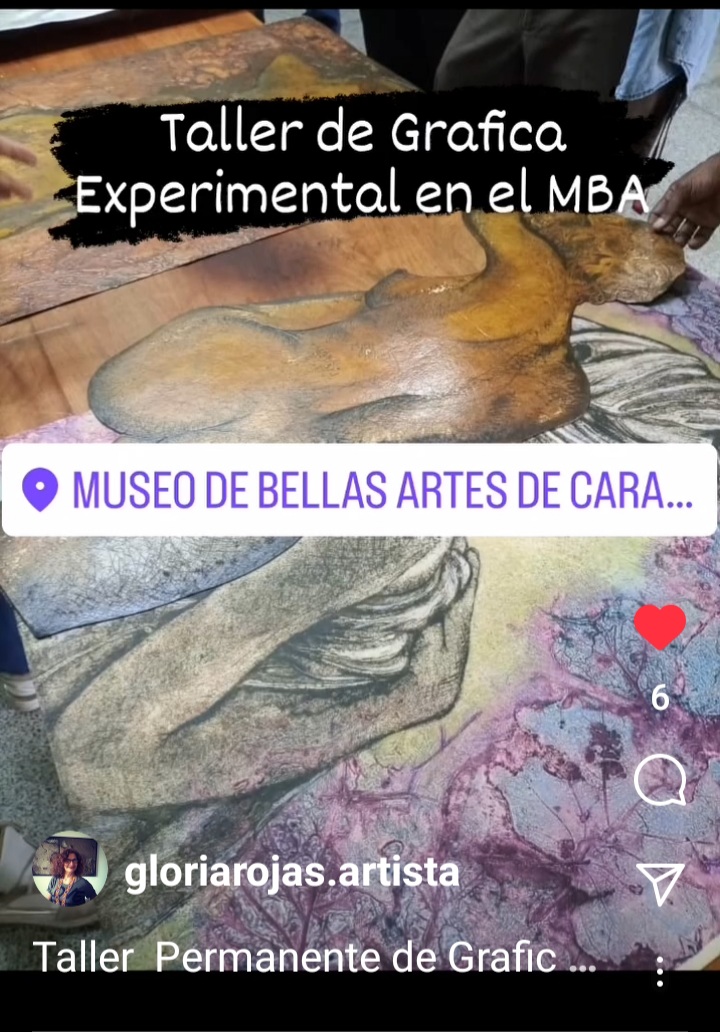Expand the caption starting with Taller Permanente
The width and height of the screenshot is (720, 1032).
316,958
